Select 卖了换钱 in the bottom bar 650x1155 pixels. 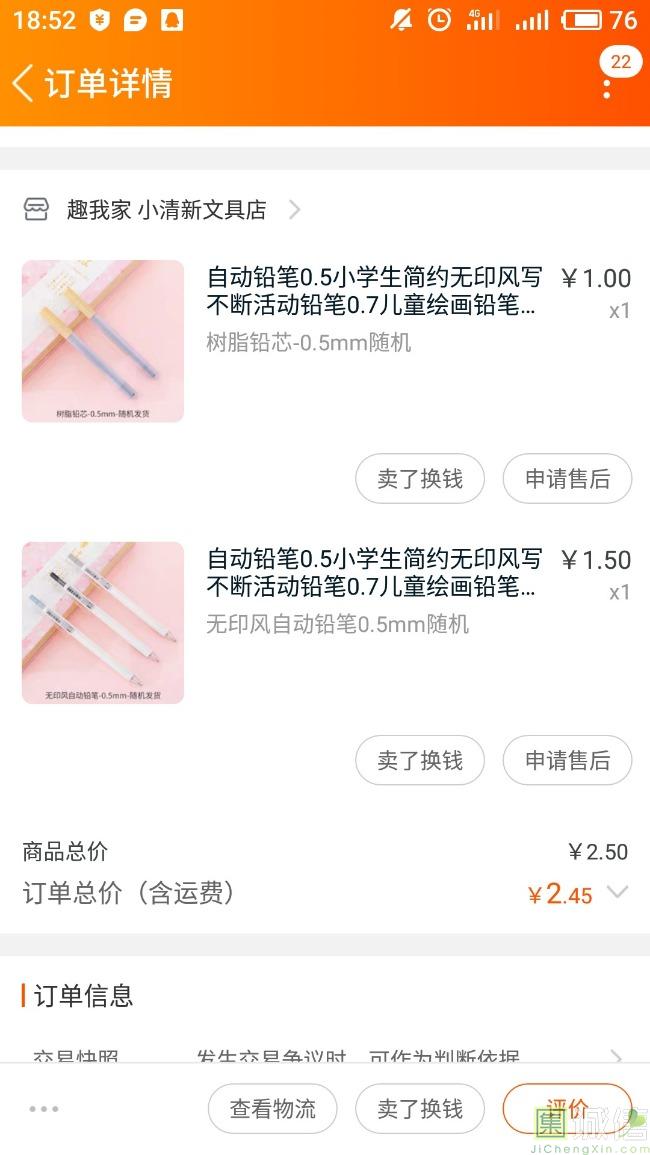420,1109
